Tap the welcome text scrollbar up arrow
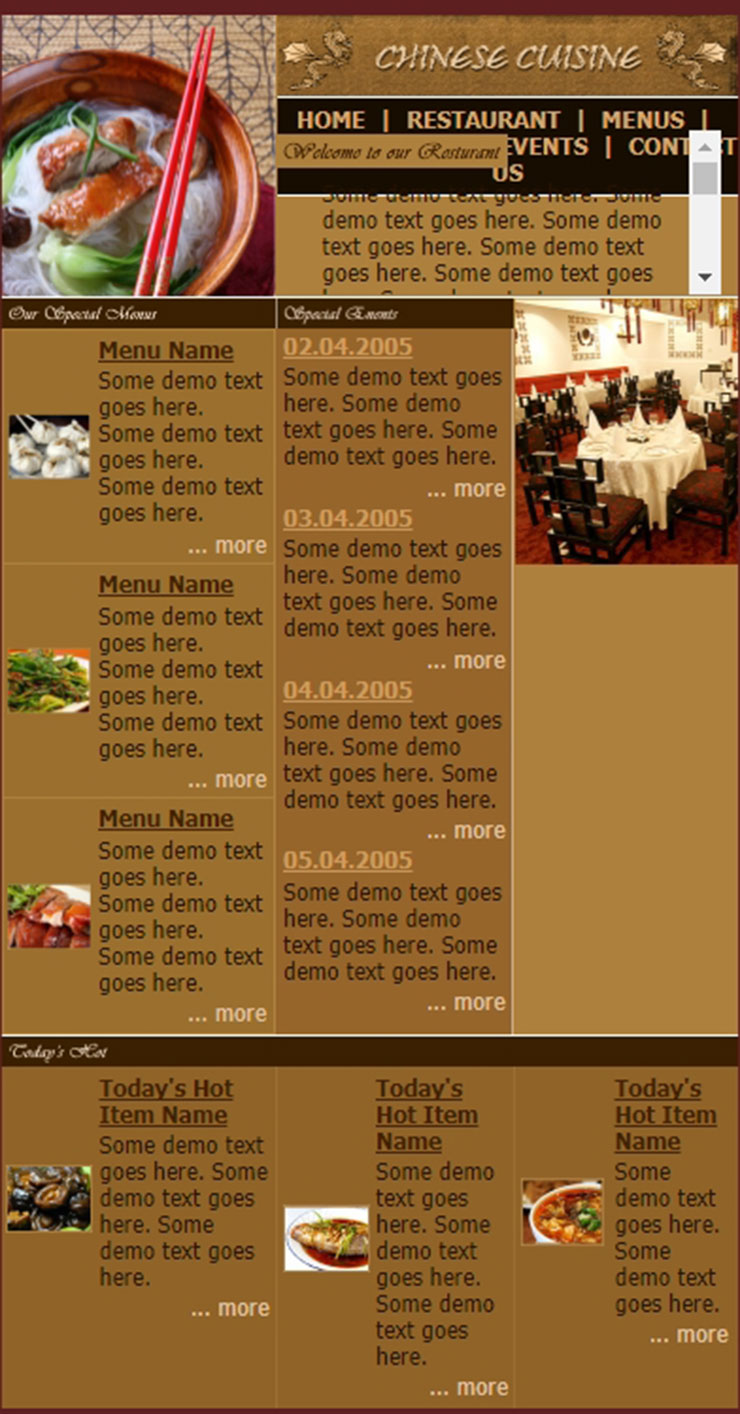The height and width of the screenshot is (1414, 740). pos(706,146)
